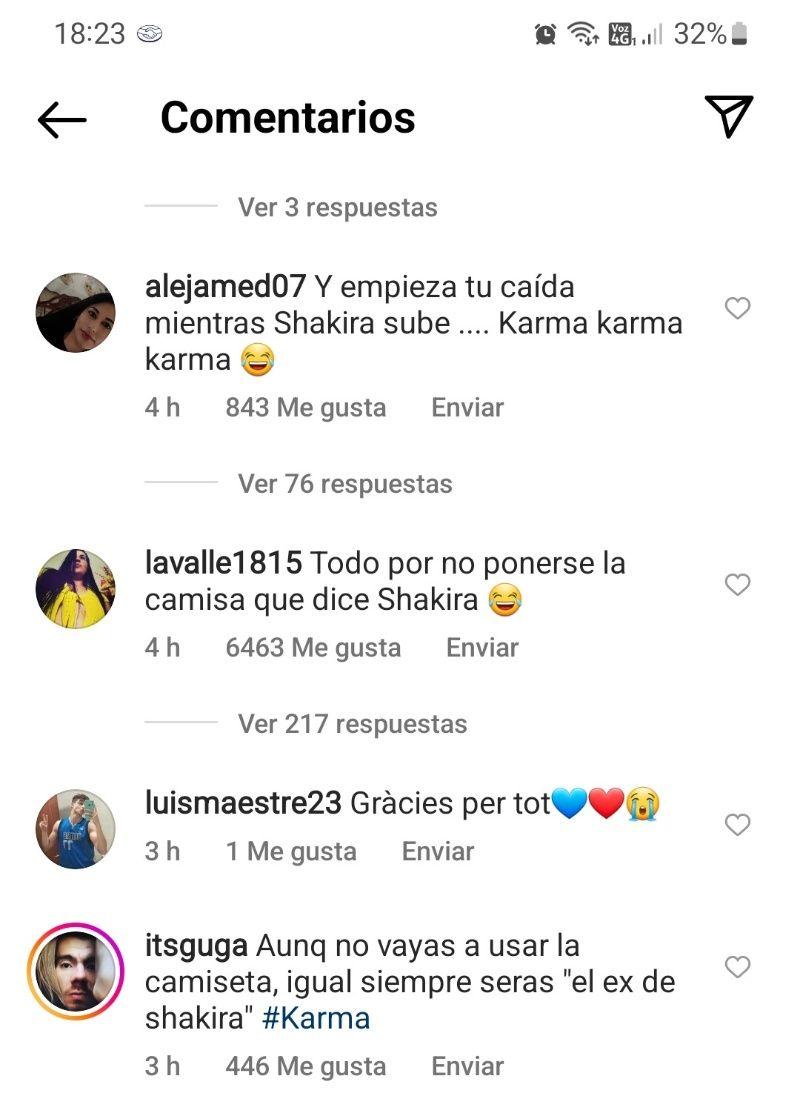Open the #Karma hashtag
800x1096 pixels.
[316, 1019]
